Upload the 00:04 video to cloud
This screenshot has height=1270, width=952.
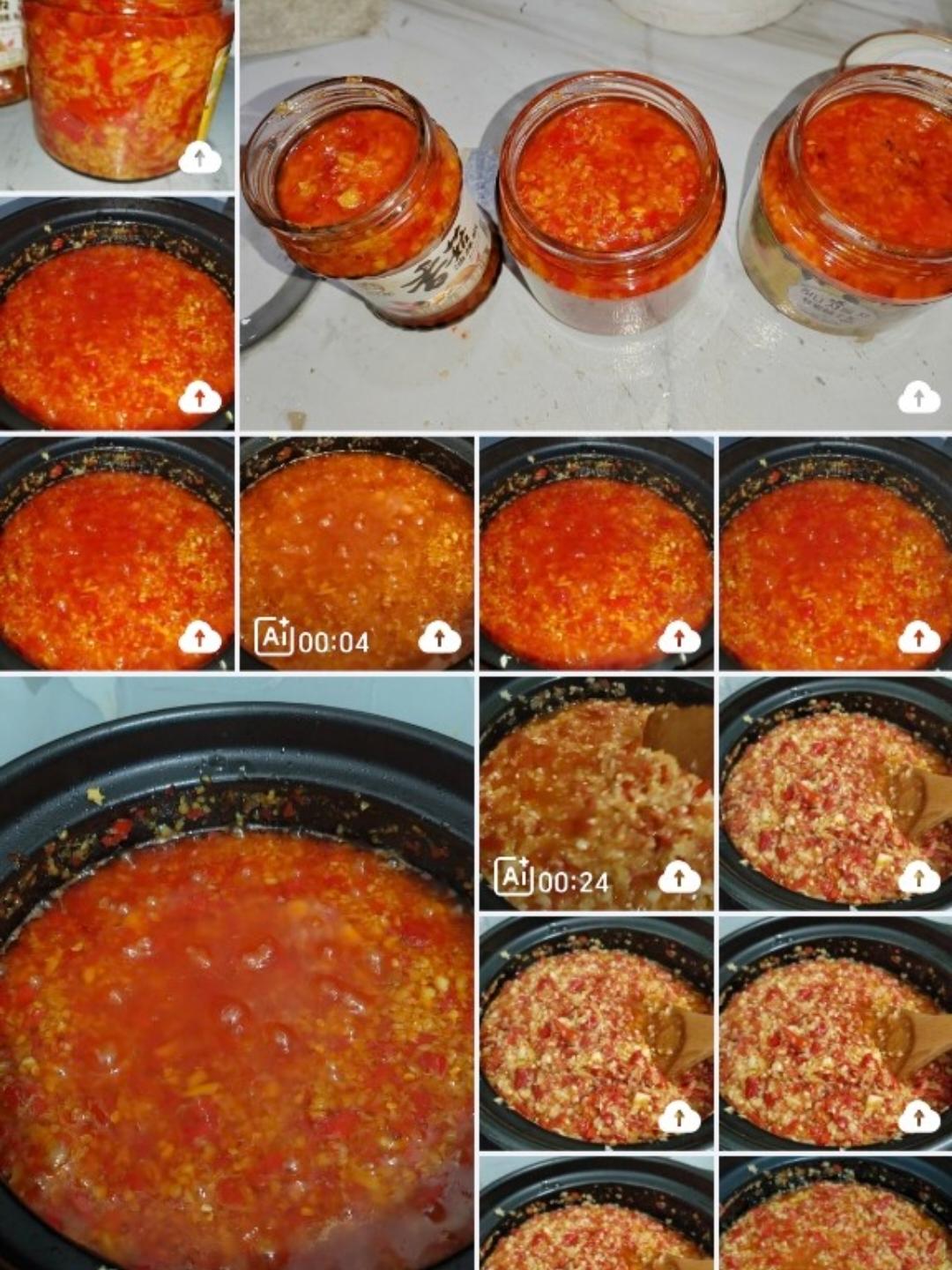click(x=440, y=638)
